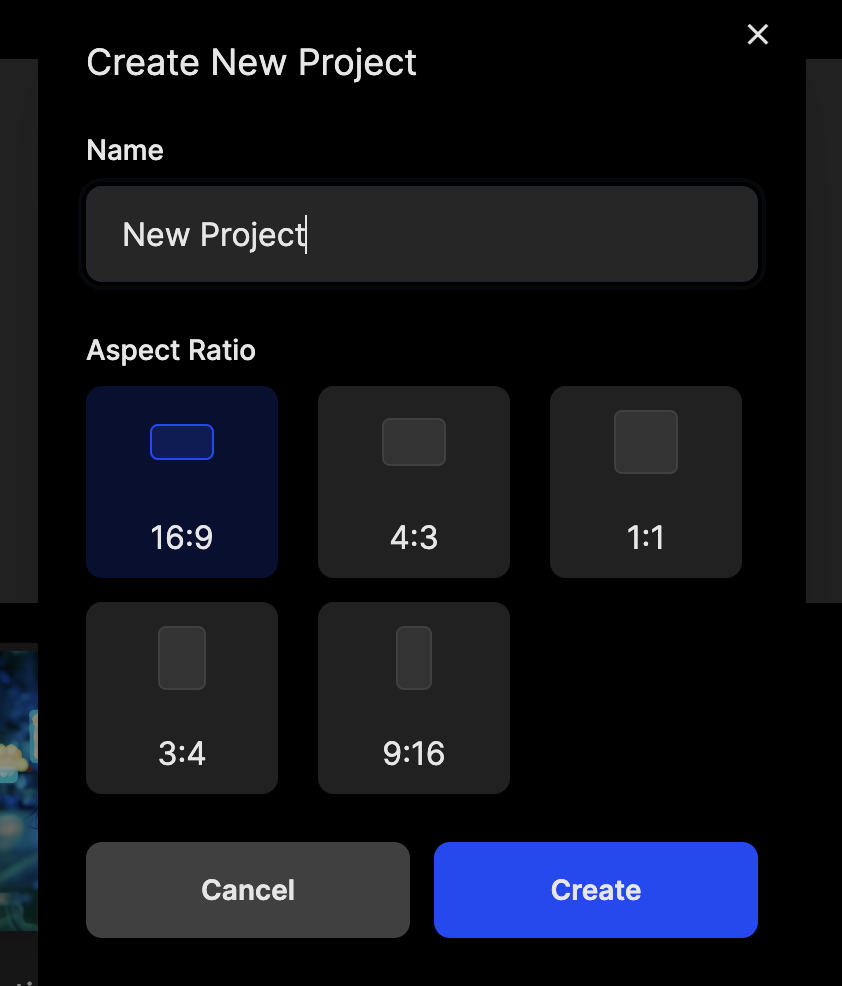Image resolution: width=842 pixels, height=986 pixels.
Task: Click the Name field label
Action: coord(124,149)
